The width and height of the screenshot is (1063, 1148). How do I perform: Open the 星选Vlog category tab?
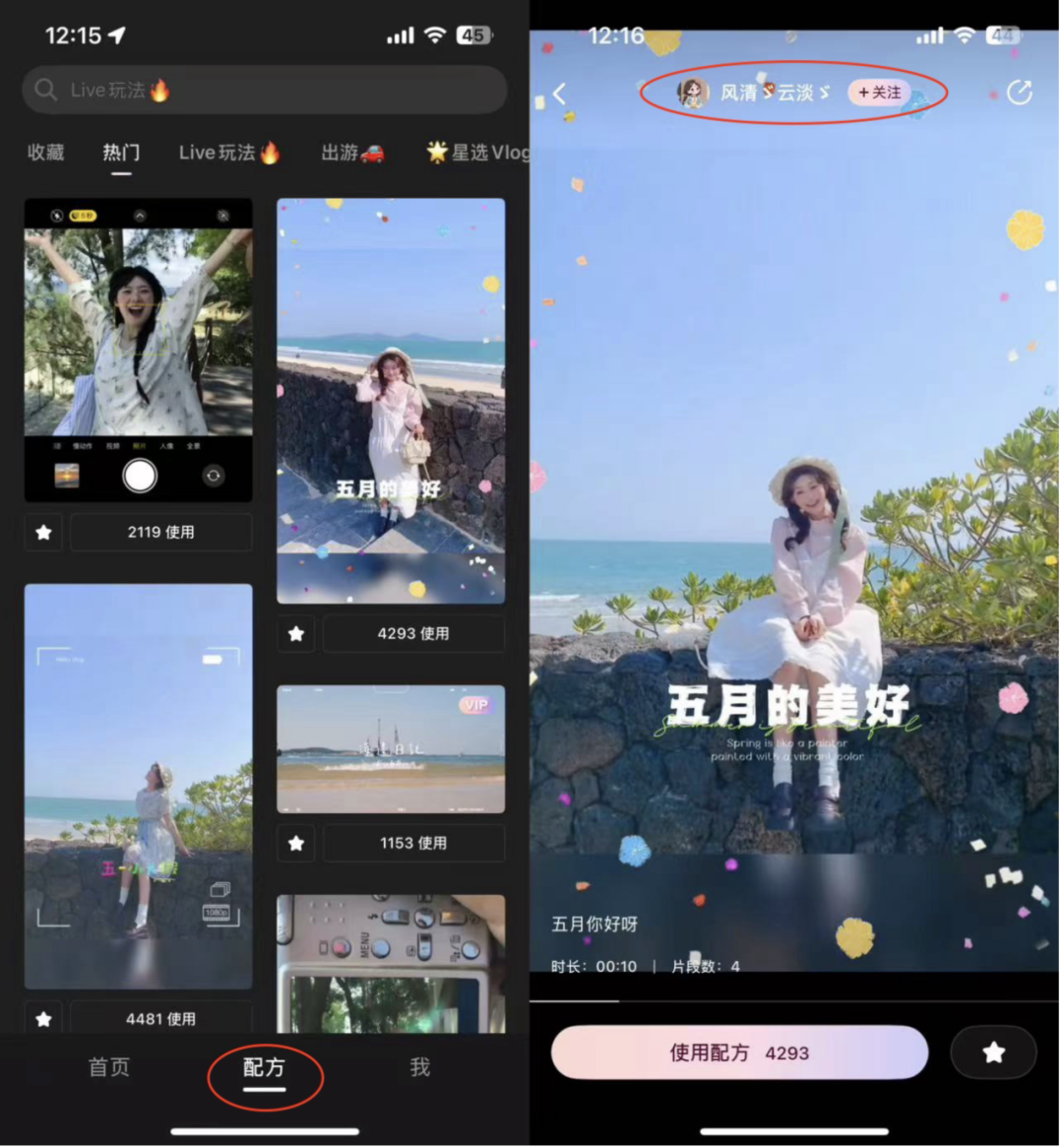pyautogui.click(x=477, y=153)
